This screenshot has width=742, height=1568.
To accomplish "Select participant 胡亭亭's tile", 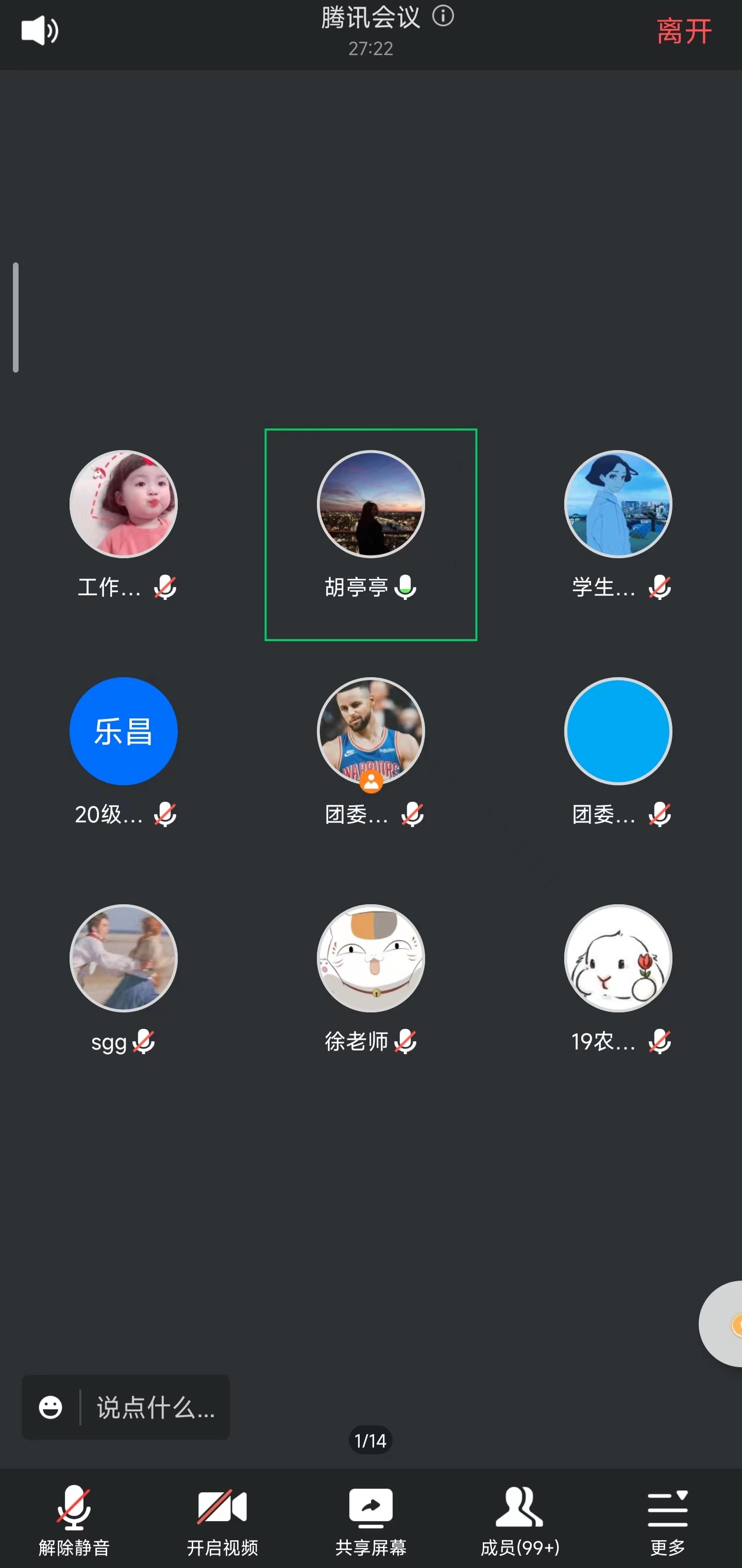I will [370, 534].
